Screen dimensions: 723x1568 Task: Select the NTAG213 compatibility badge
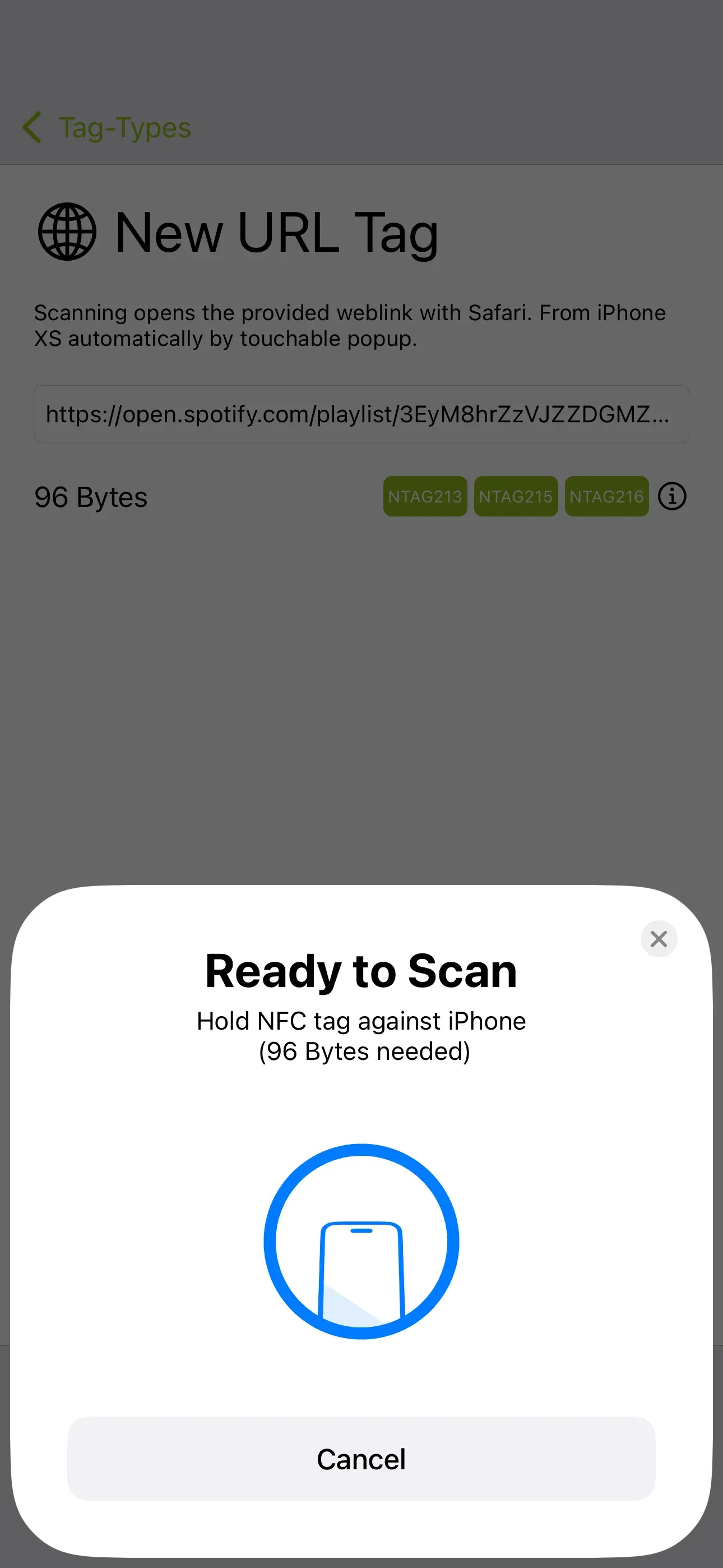pos(425,497)
